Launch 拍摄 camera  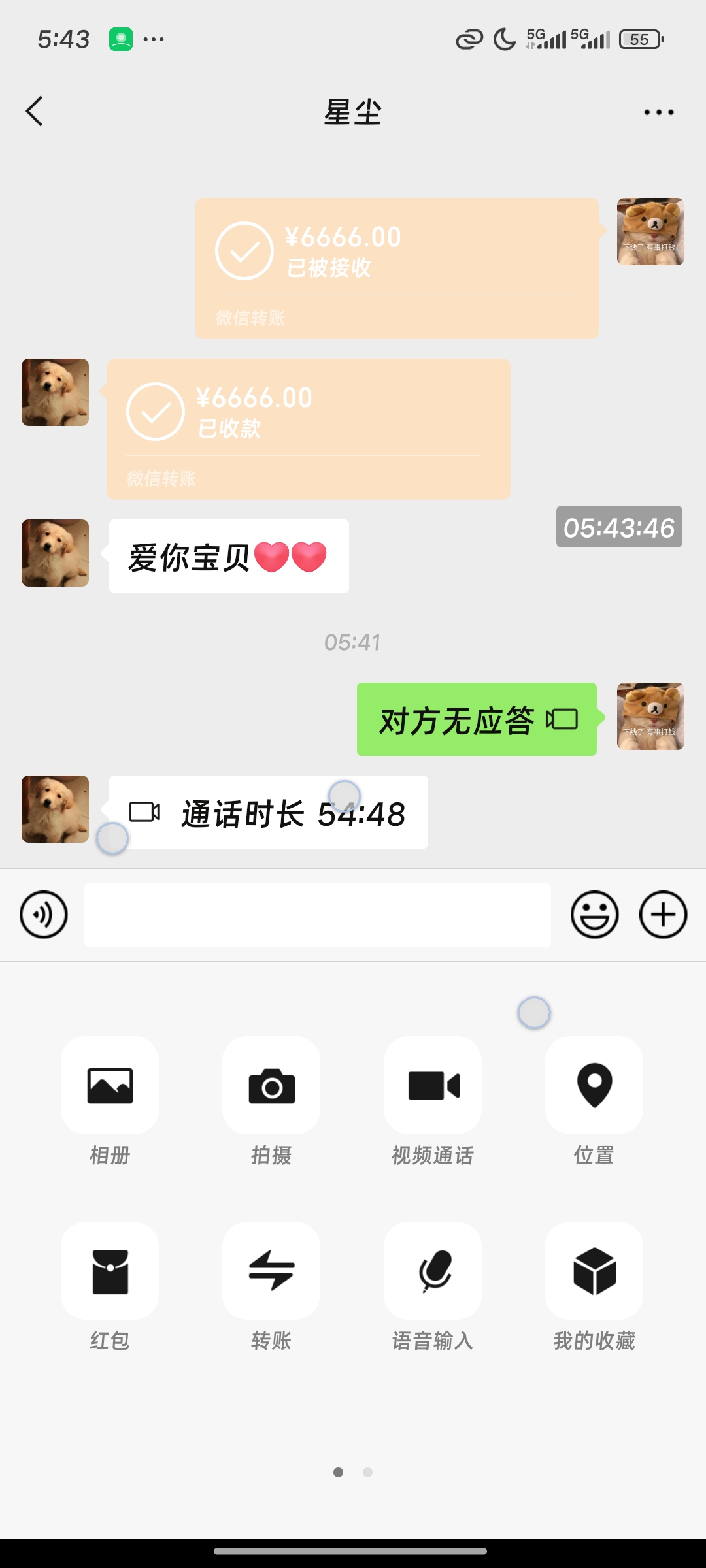click(x=271, y=1085)
